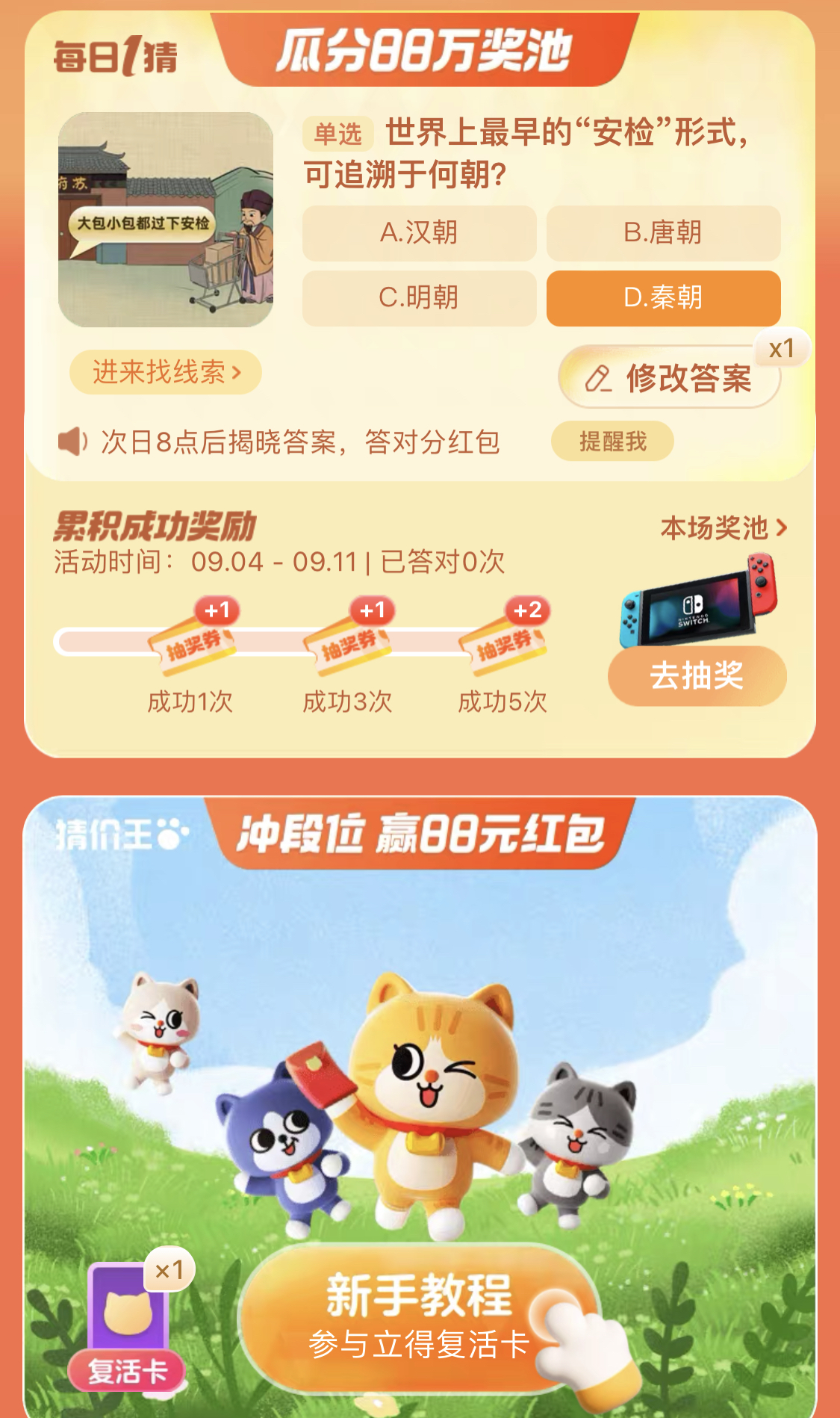Select answer D.秦朝

[663, 298]
